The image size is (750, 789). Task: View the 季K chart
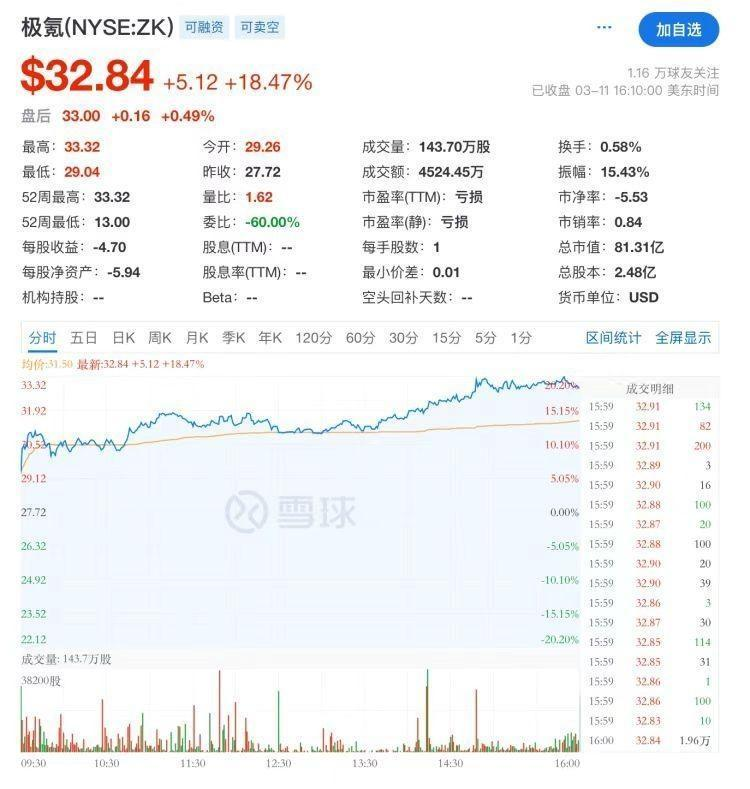coord(234,338)
